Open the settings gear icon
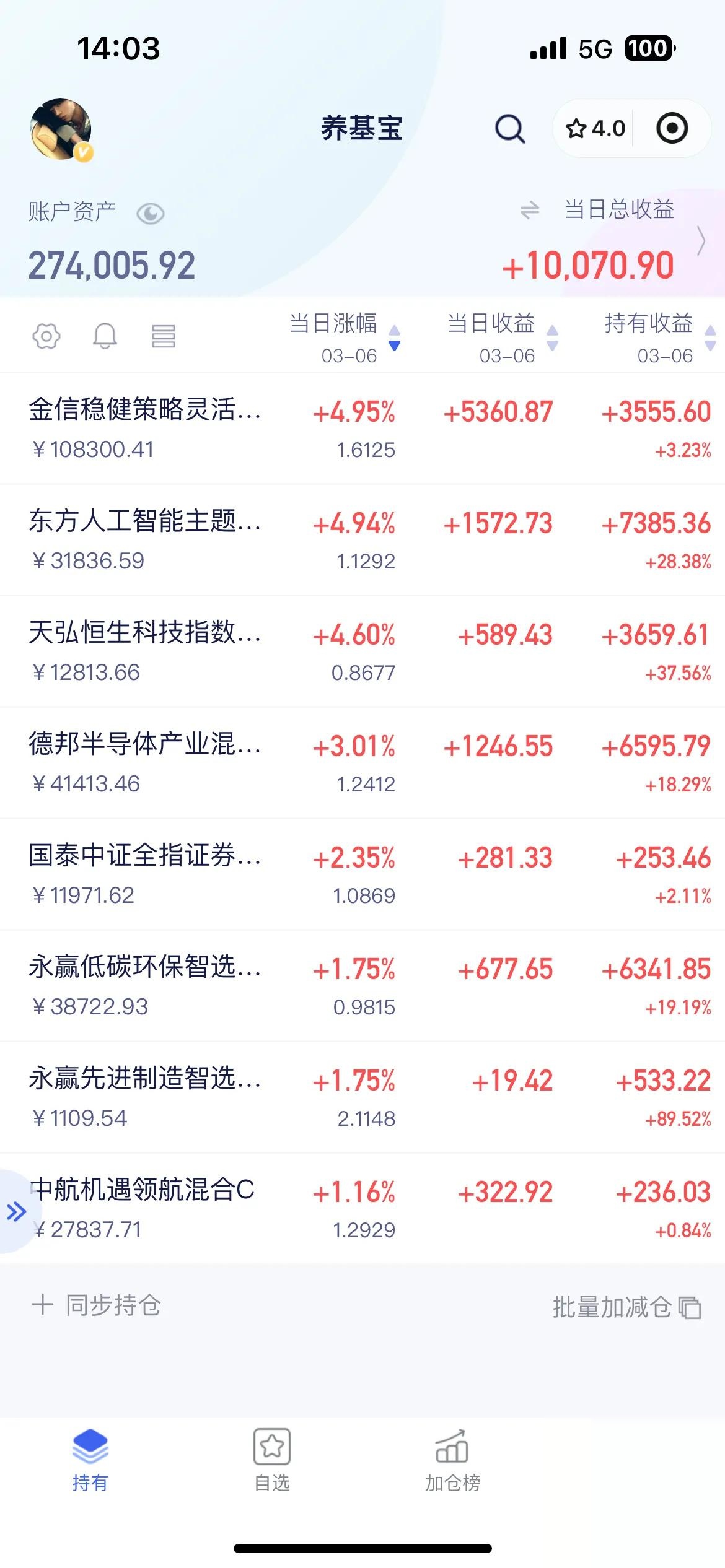This screenshot has width=725, height=1568. pyautogui.click(x=46, y=336)
